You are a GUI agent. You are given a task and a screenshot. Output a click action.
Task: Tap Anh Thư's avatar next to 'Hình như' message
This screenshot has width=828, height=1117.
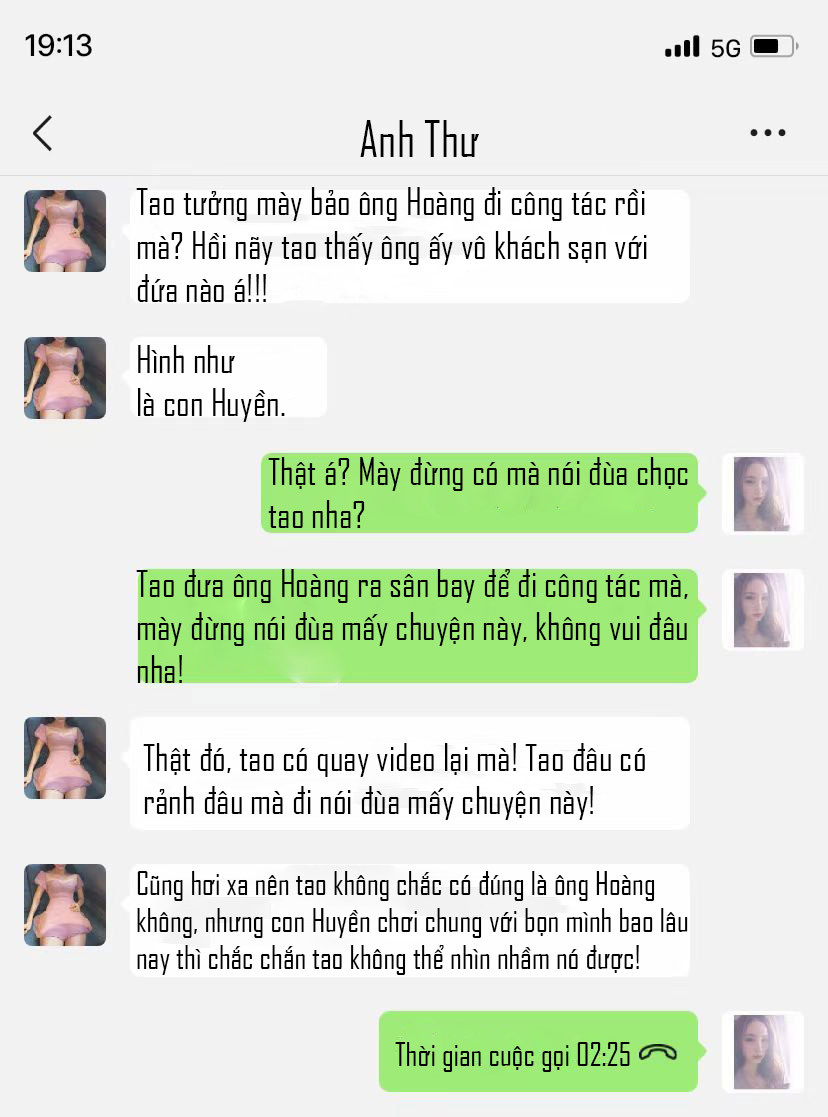pyautogui.click(x=64, y=378)
